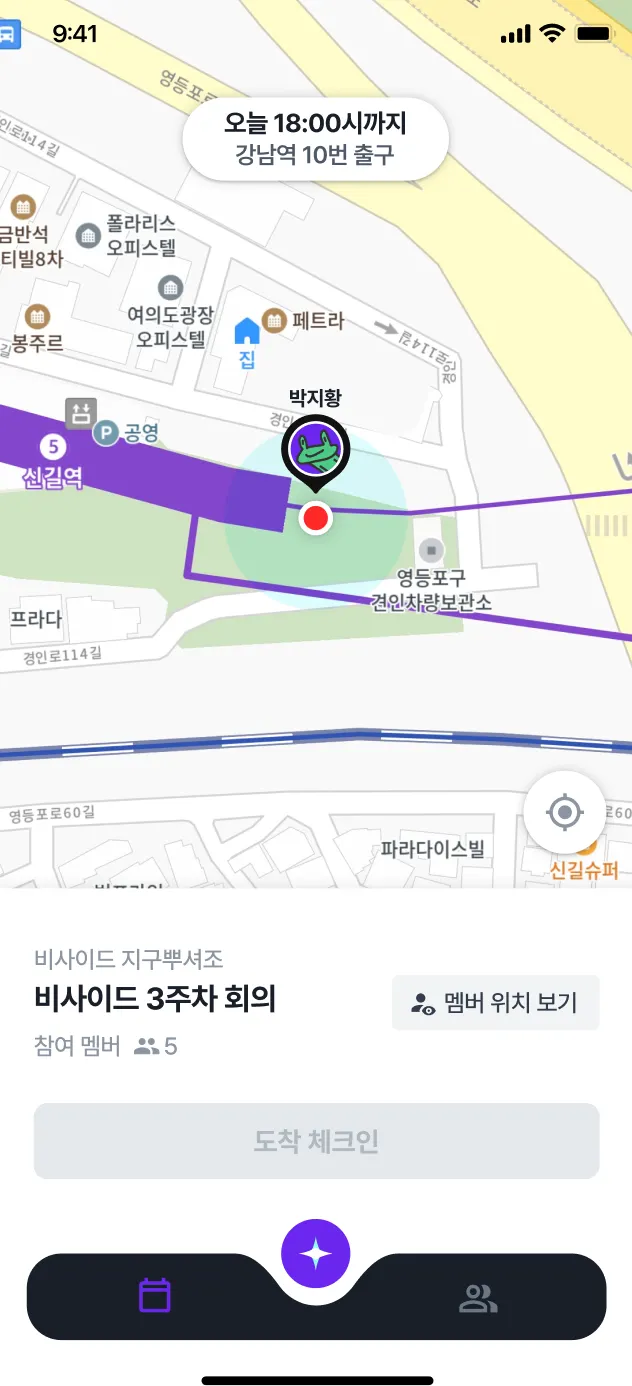This screenshot has width=632, height=1386.
Task: Recenter map with the current location button
Action: click(564, 812)
